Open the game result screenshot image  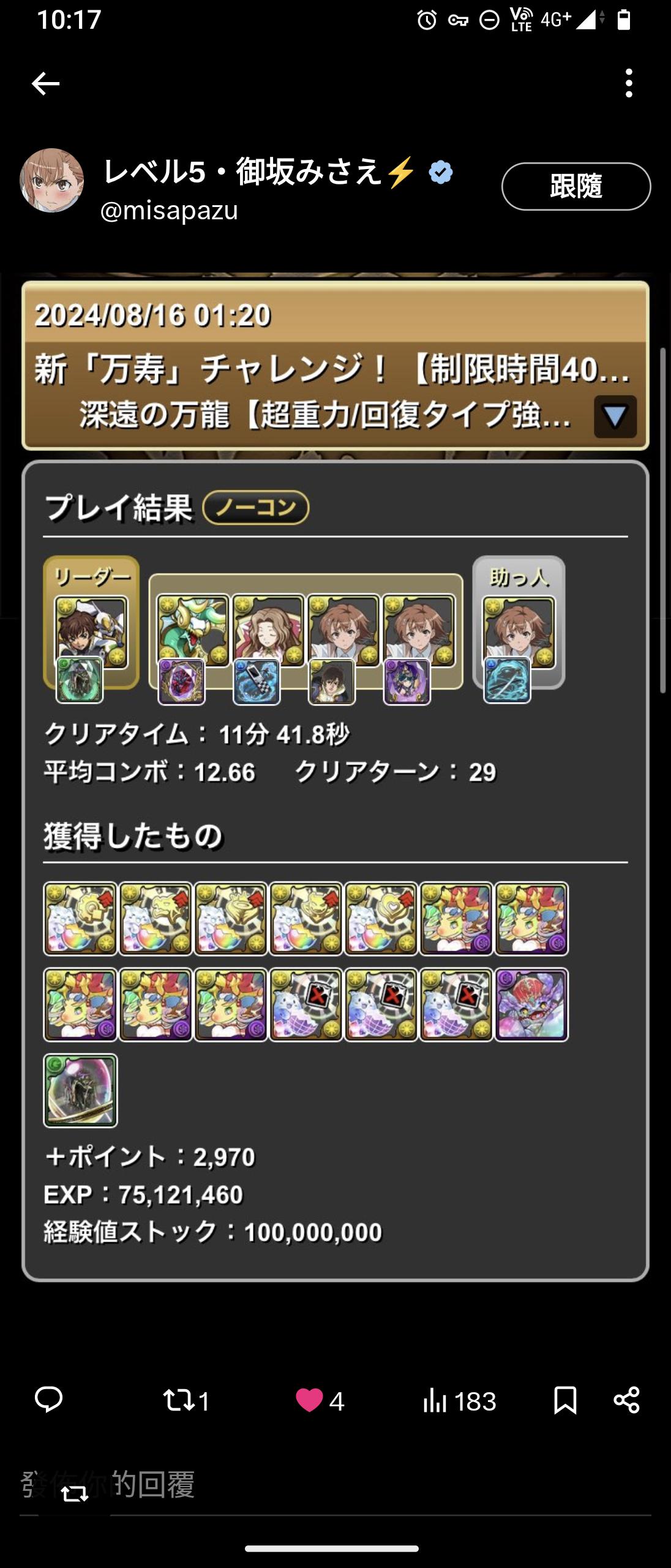pos(335,778)
